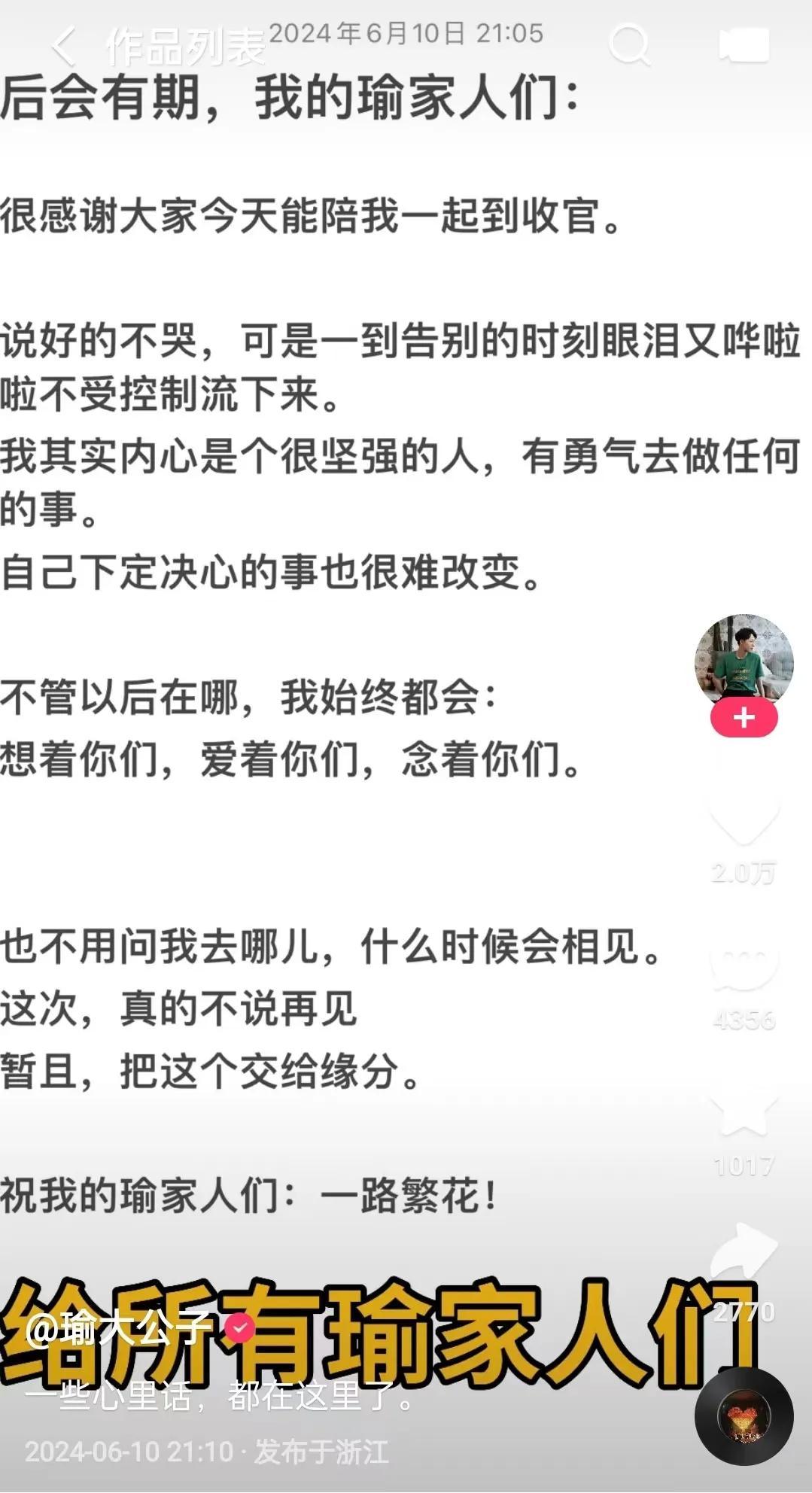The image size is (812, 1493).
Task: Open the comments with 4356 replies
Action: coord(744,967)
